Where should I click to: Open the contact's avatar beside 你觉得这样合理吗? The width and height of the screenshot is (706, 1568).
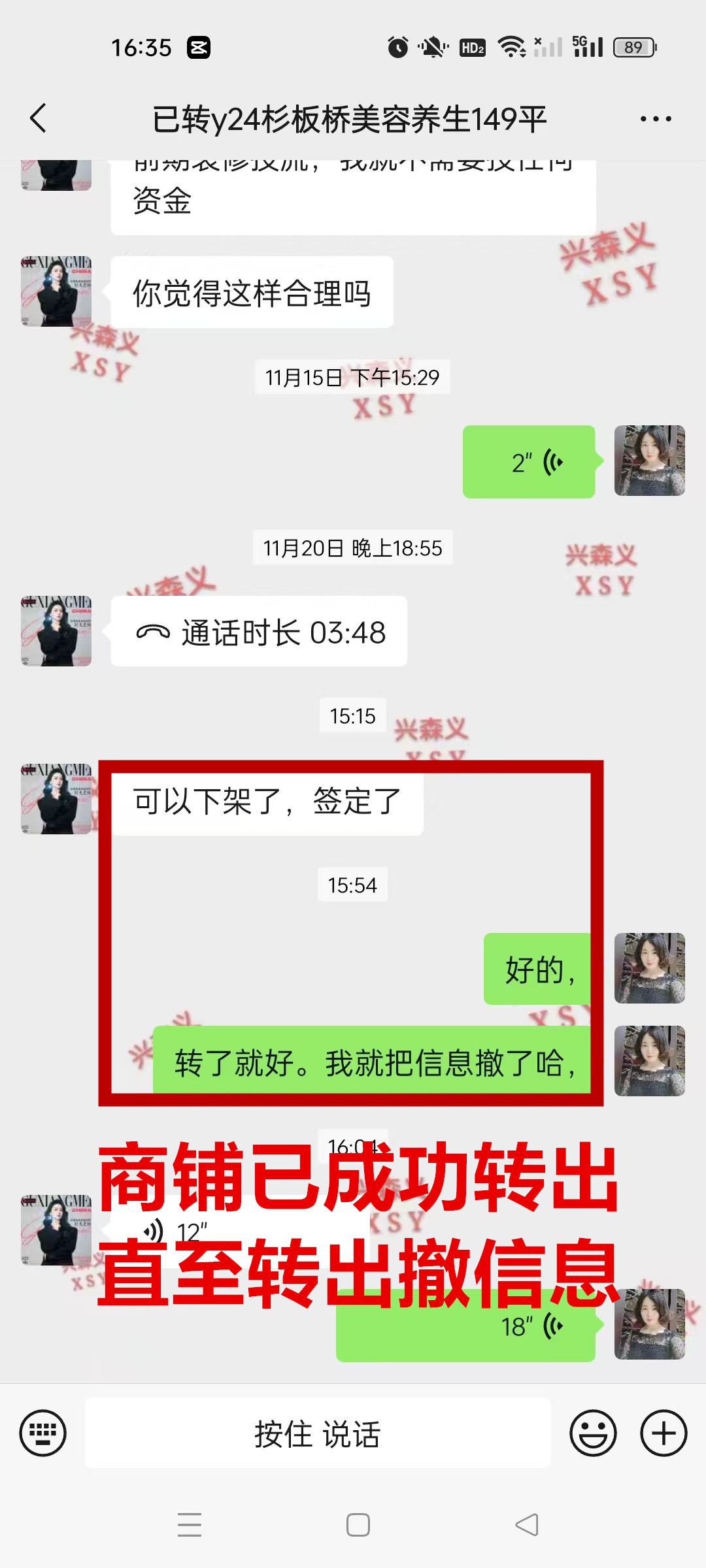[x=56, y=291]
